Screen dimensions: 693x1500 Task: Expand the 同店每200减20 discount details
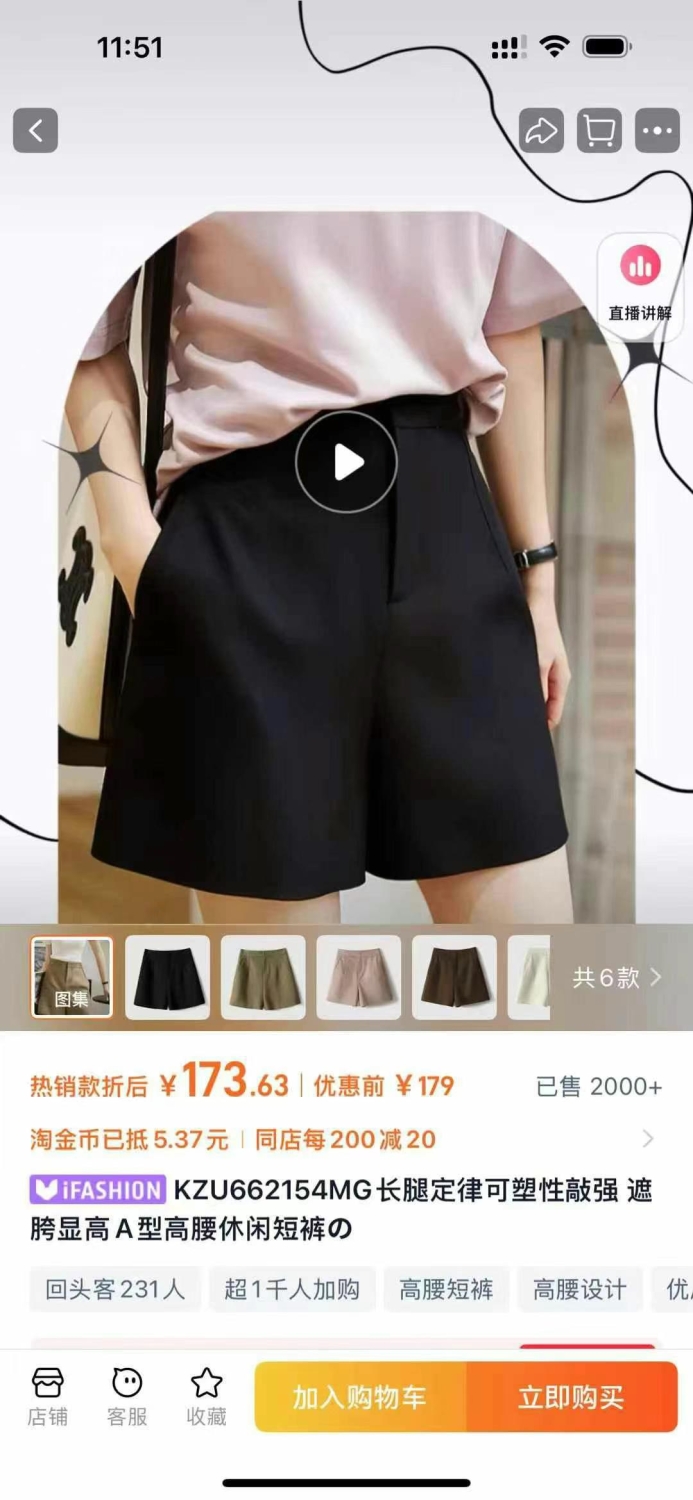click(346, 1139)
